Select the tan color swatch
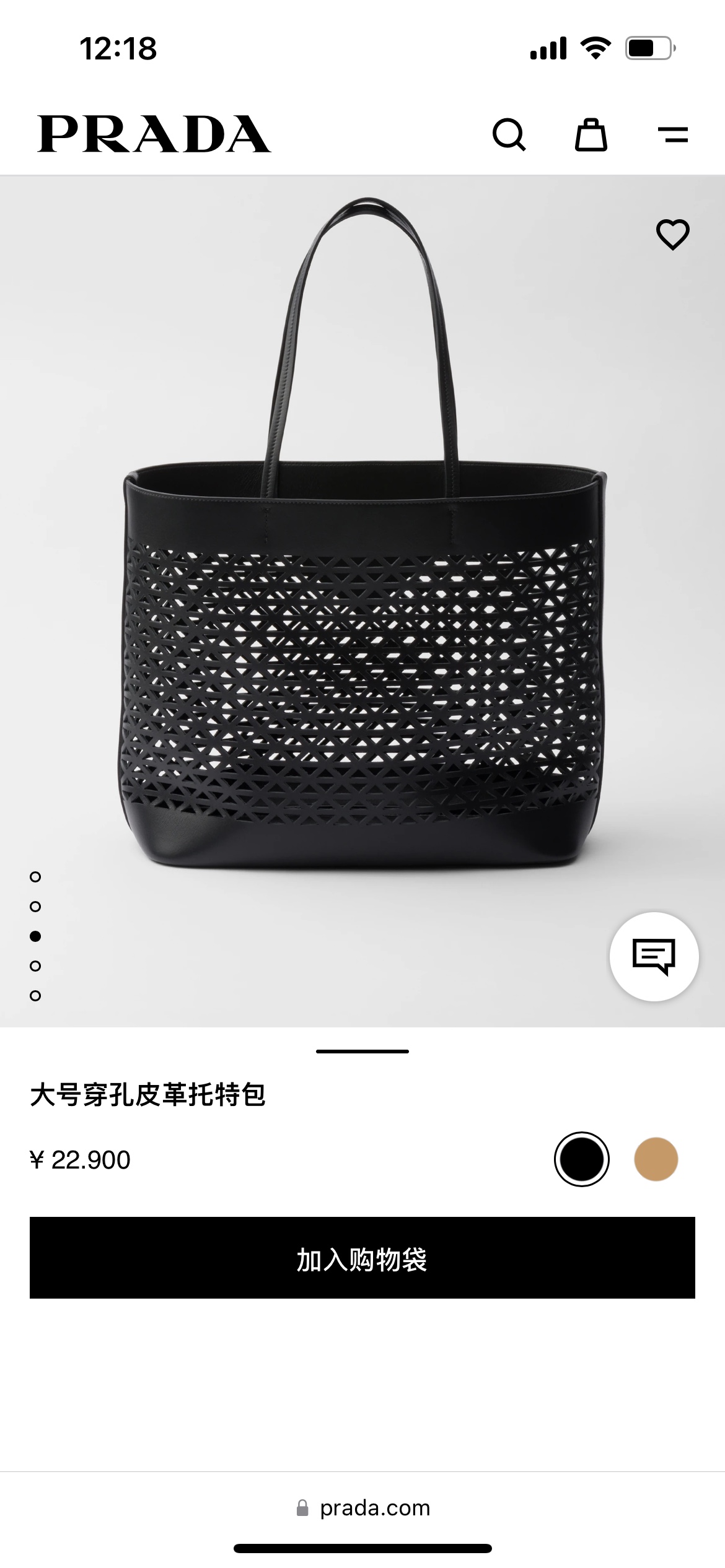The image size is (725, 1568). (x=656, y=1159)
